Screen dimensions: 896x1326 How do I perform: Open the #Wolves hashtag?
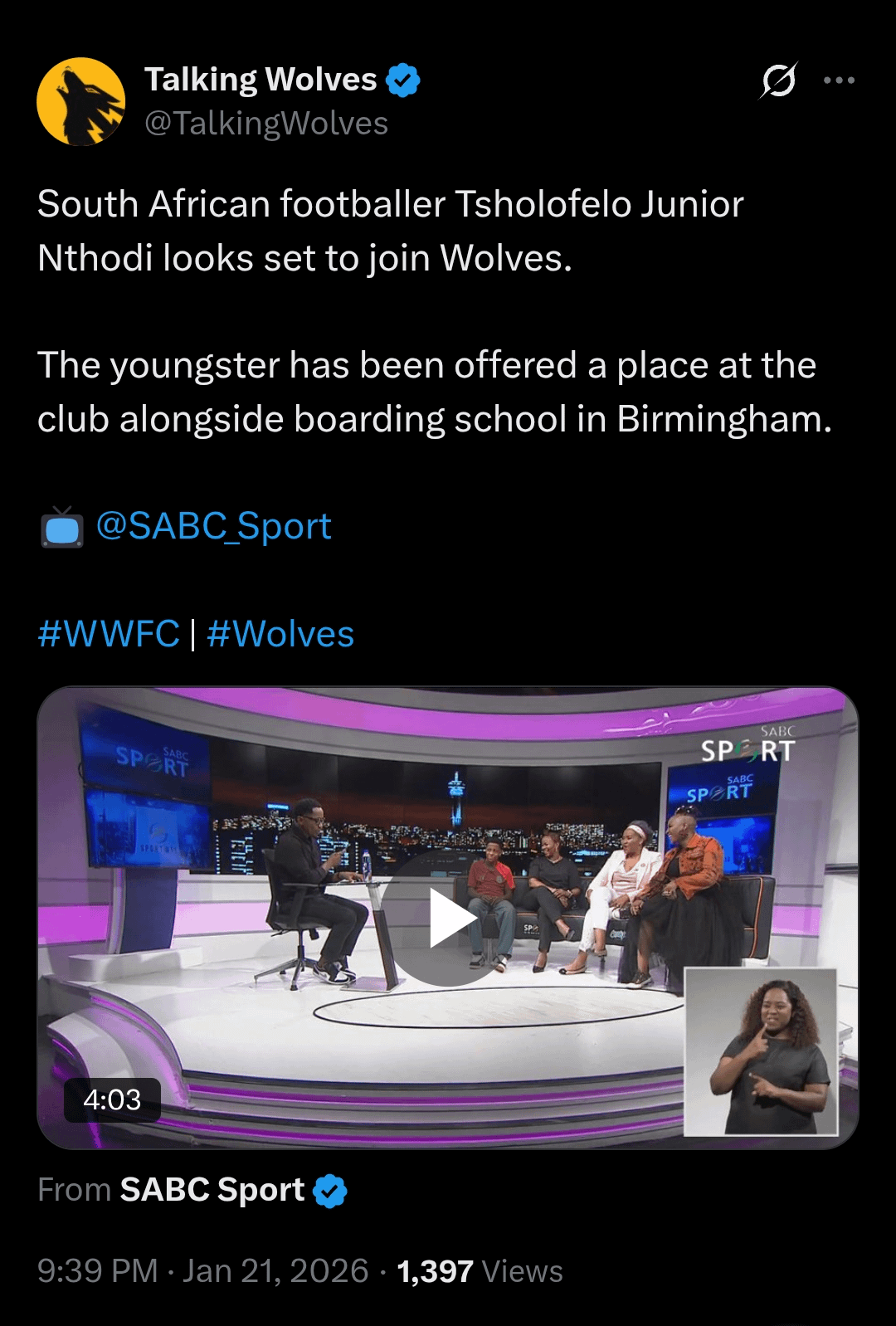(x=280, y=635)
